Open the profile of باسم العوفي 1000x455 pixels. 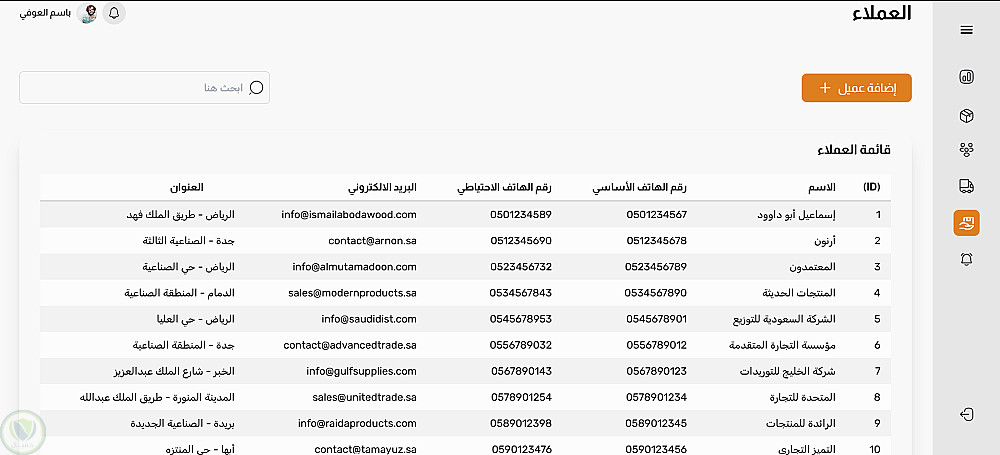(x=62, y=13)
